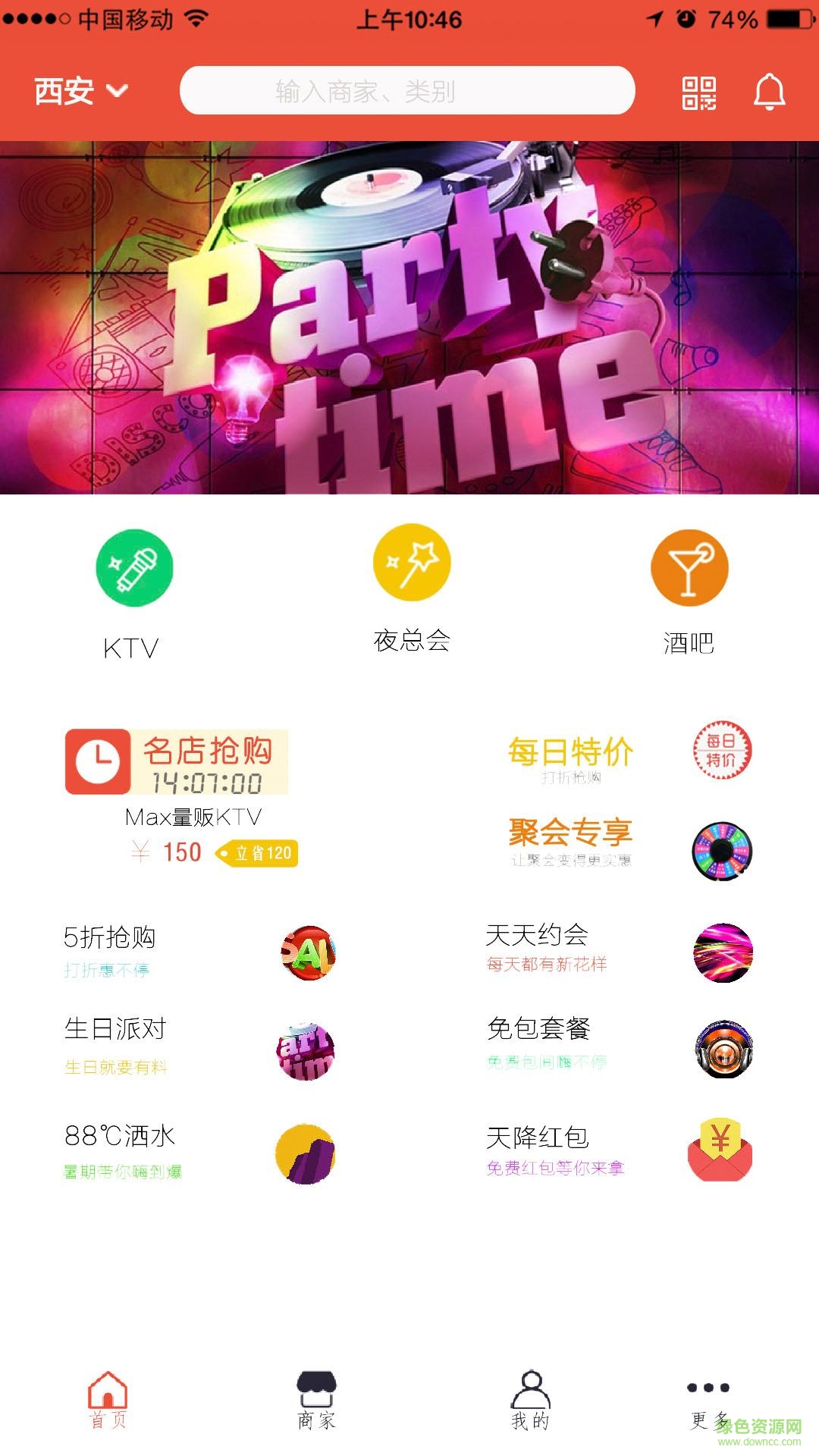Screen dimensions: 819x1456
Task: Switch to the 我的 tab
Action: coord(530,1401)
